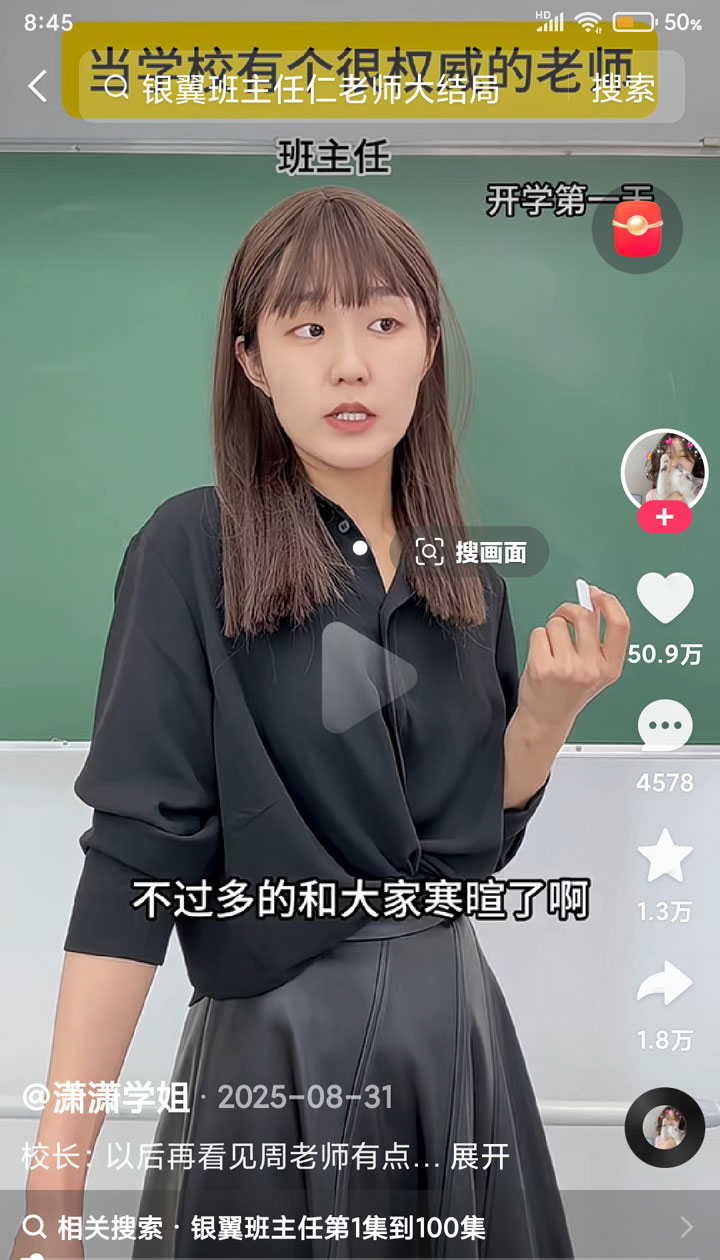The image size is (720, 1260).
Task: Expand the caption with 展开
Action: tap(480, 1157)
